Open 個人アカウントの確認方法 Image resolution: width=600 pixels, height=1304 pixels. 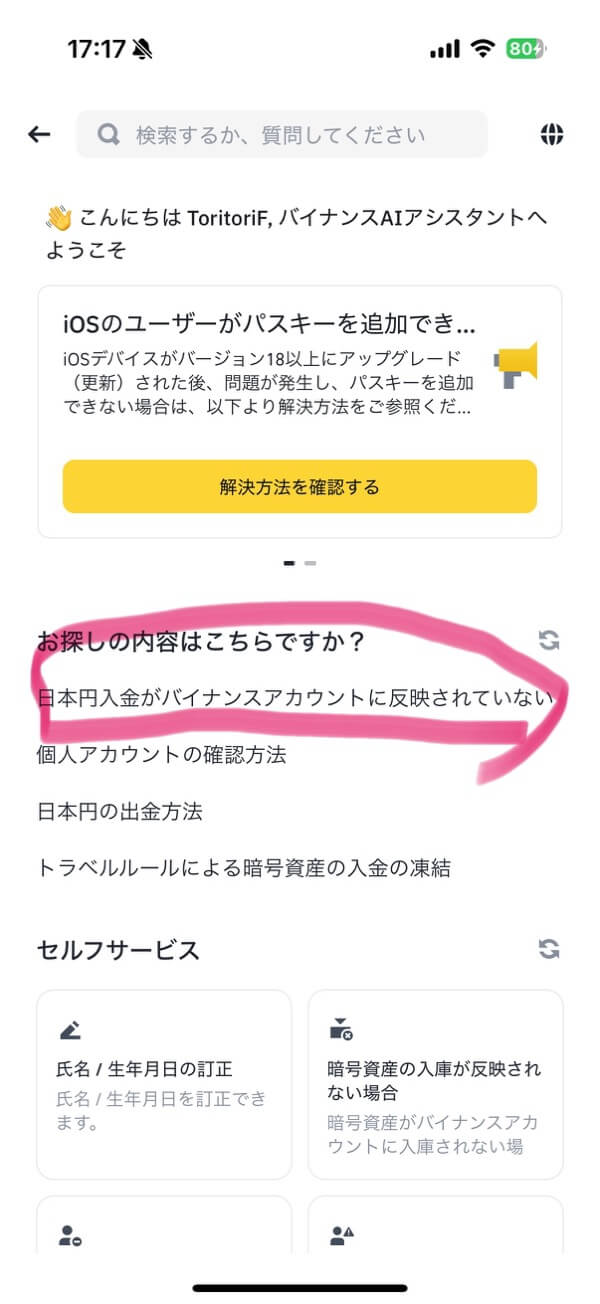(x=162, y=755)
